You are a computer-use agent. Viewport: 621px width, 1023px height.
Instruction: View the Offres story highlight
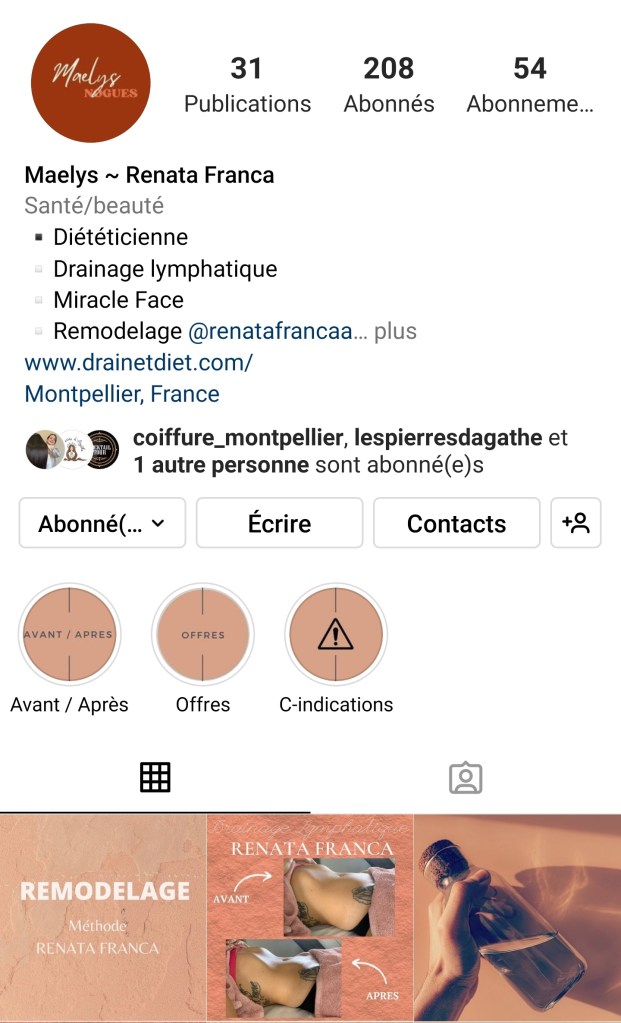(203, 635)
